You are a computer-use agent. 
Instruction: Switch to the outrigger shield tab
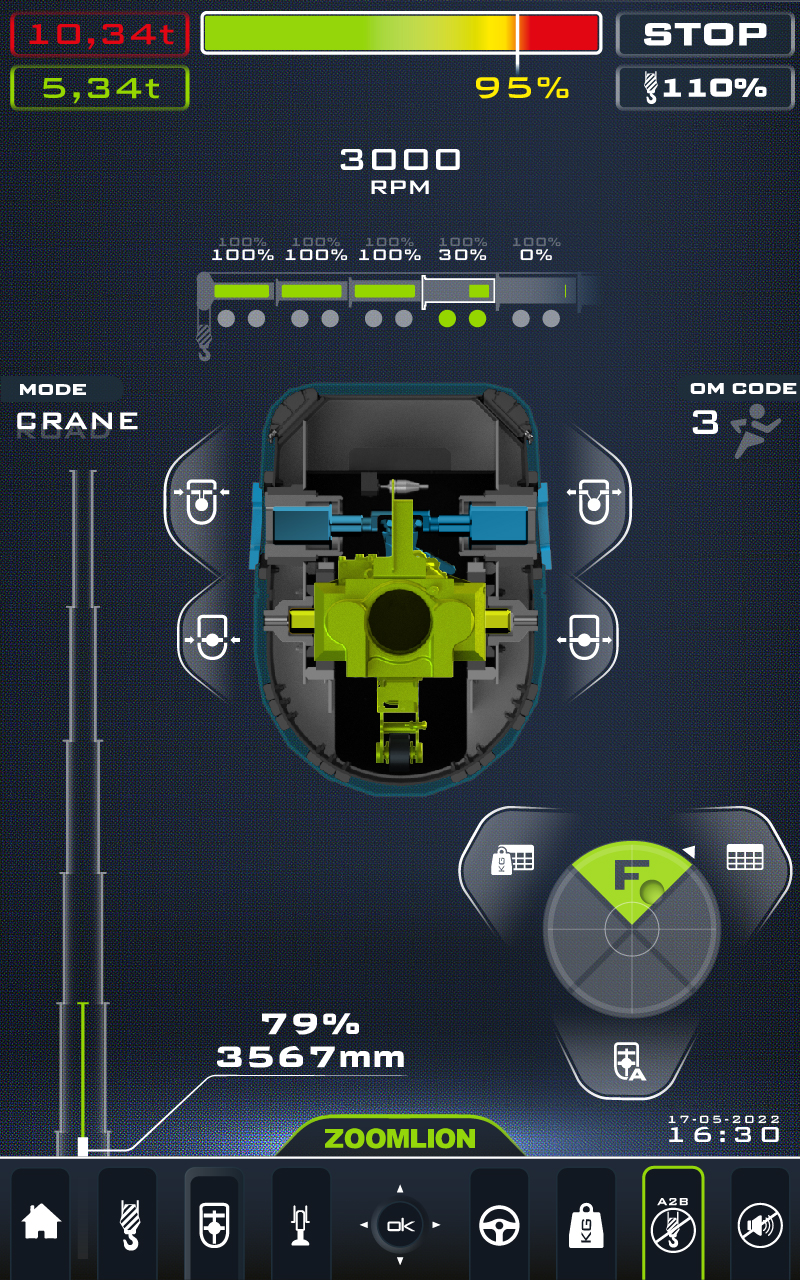click(x=213, y=1222)
